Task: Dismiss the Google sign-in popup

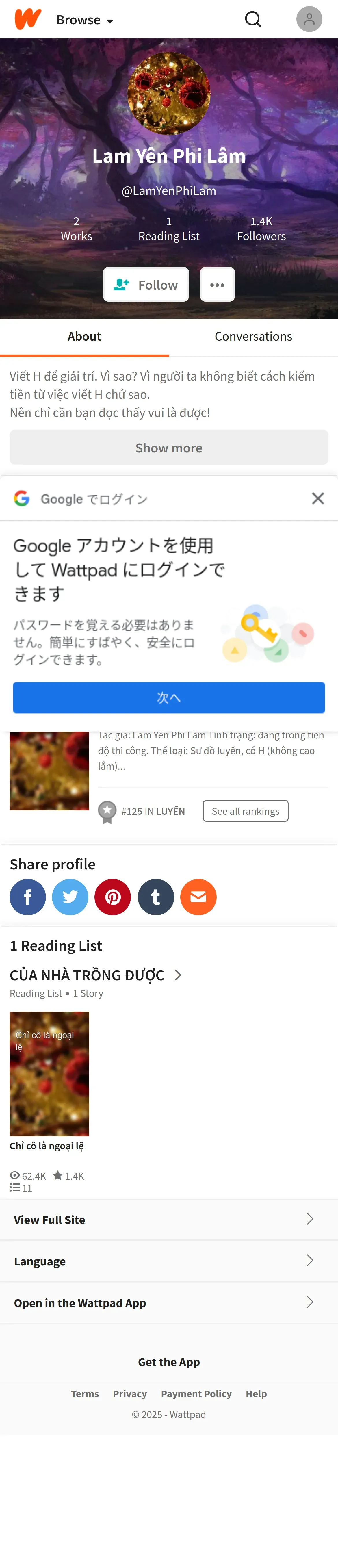Action: (317, 498)
